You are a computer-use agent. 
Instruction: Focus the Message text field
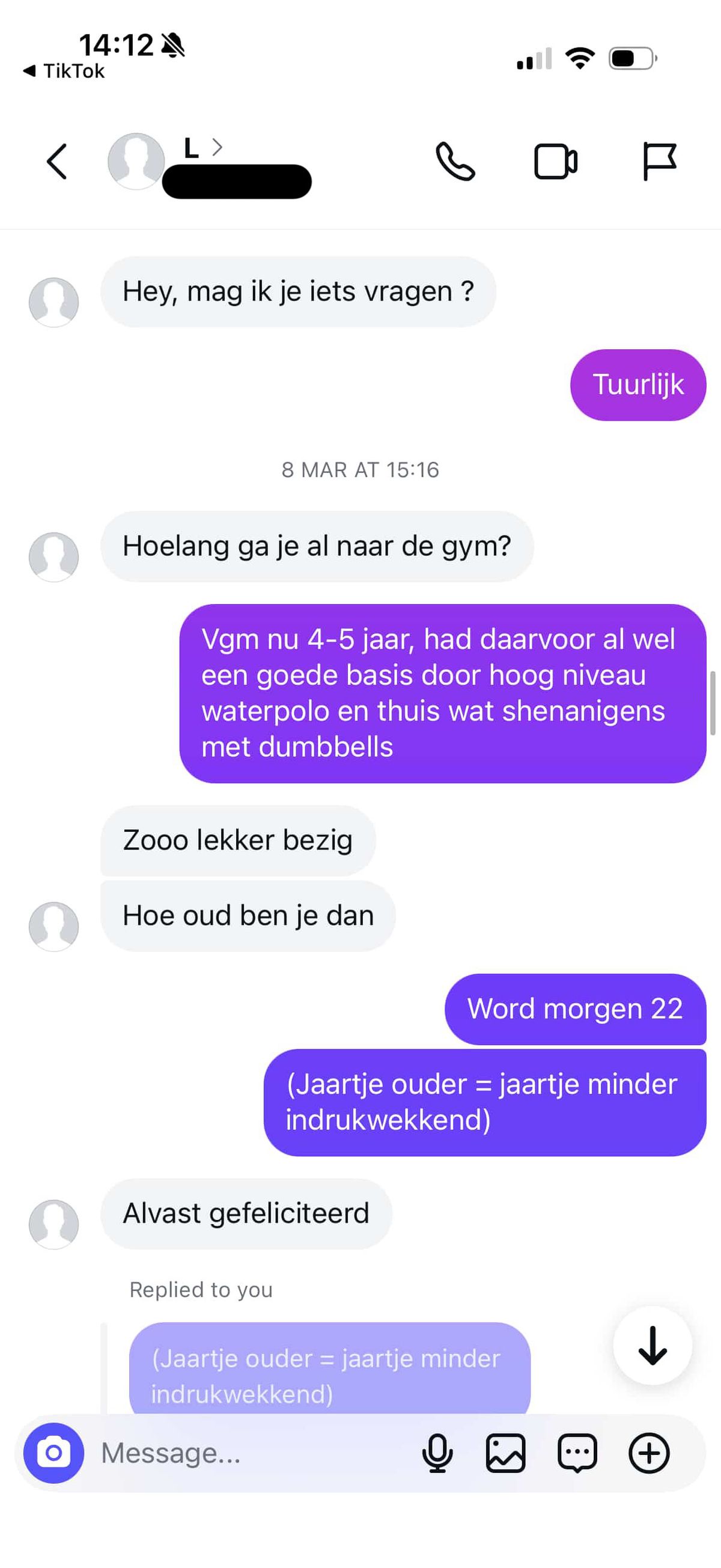point(243,1454)
